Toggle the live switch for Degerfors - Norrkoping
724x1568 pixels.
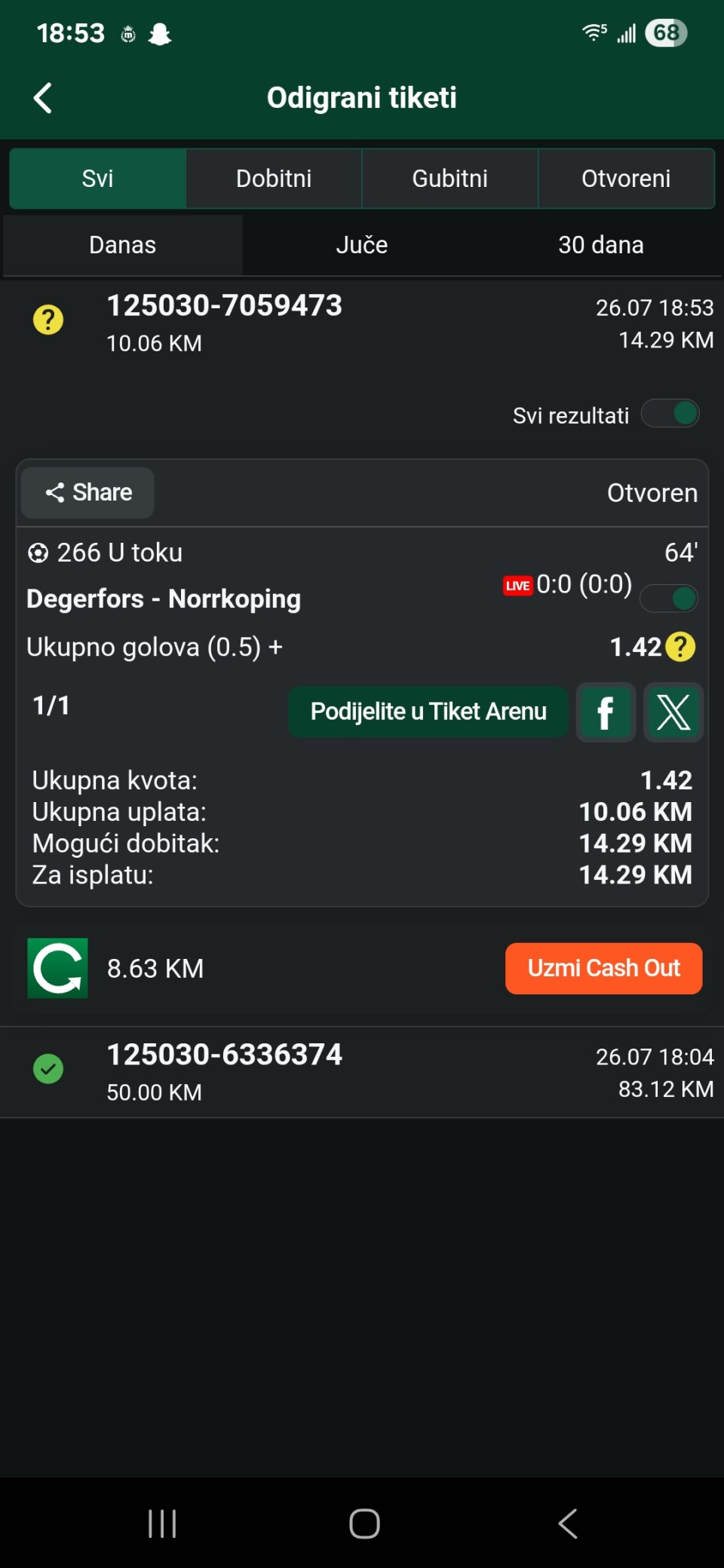point(669,599)
